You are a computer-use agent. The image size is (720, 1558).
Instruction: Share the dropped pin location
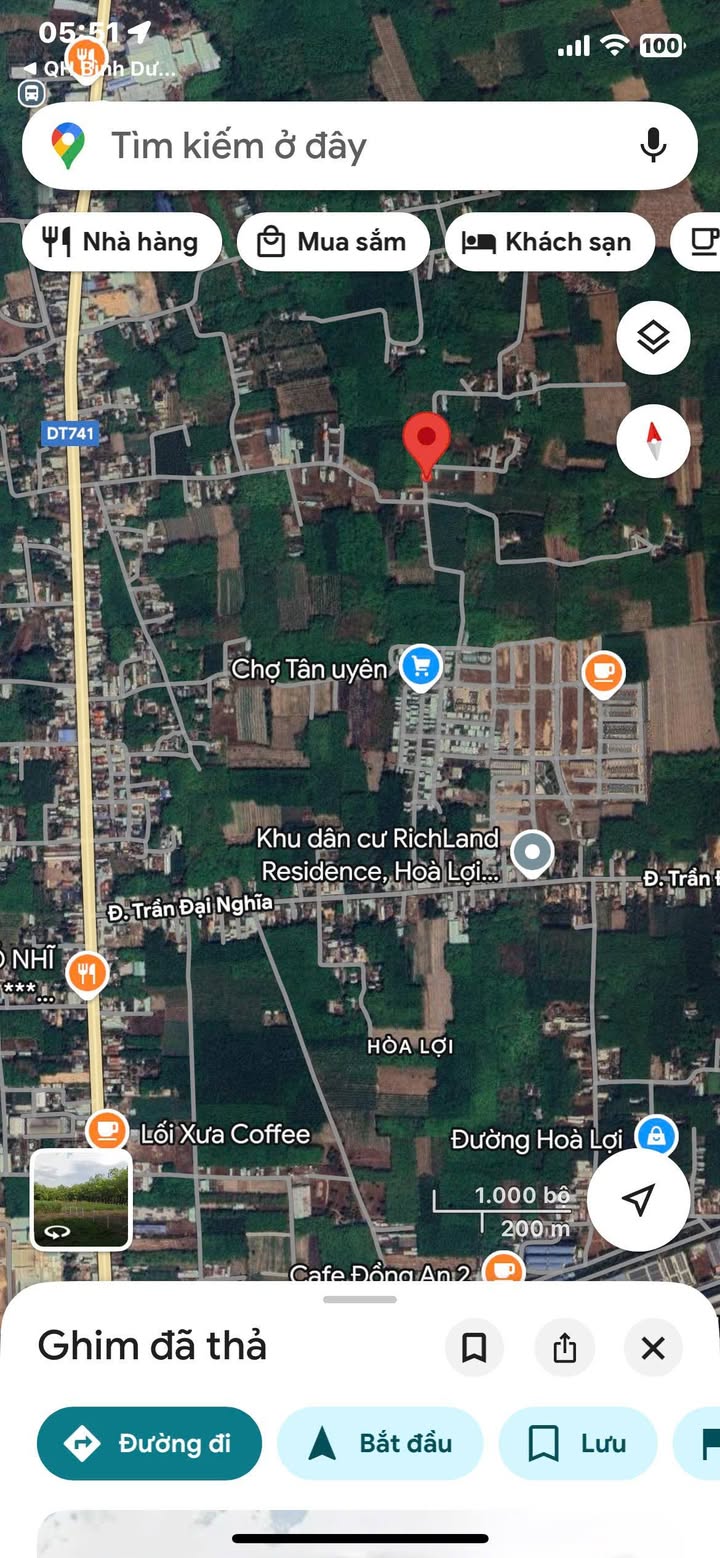click(x=564, y=1348)
